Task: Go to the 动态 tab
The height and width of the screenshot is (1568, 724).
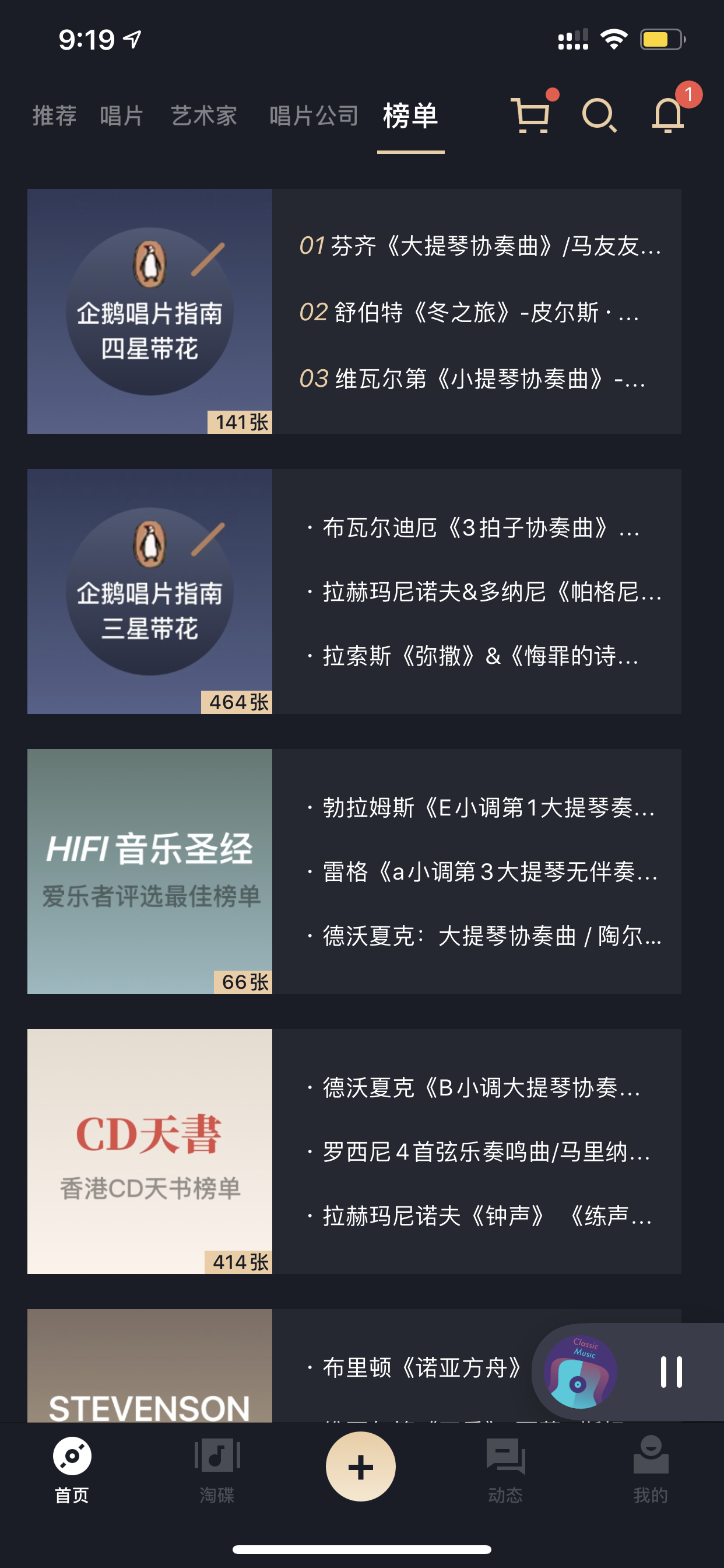Action: [x=505, y=1469]
